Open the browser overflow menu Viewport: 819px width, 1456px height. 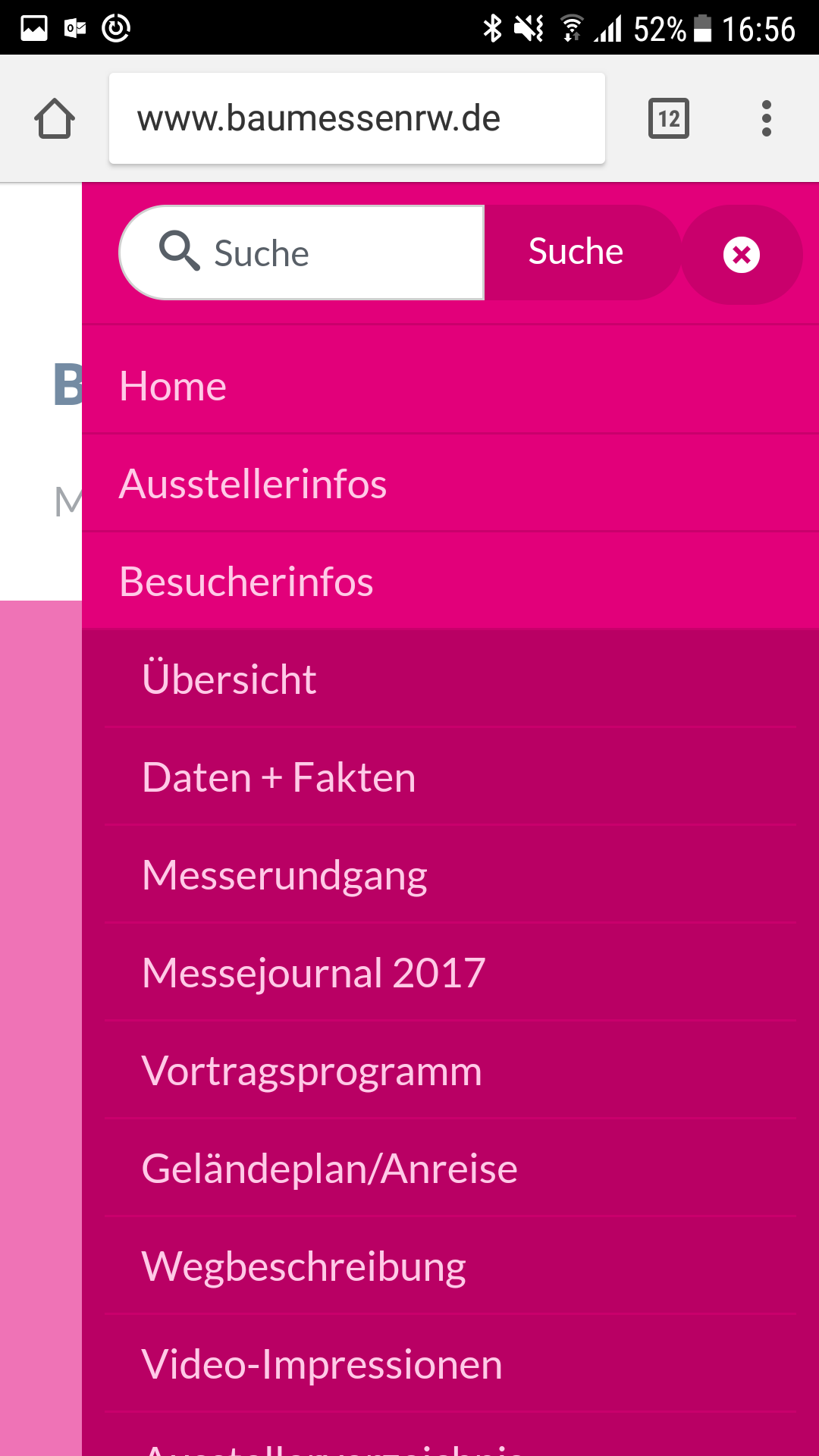point(767,118)
